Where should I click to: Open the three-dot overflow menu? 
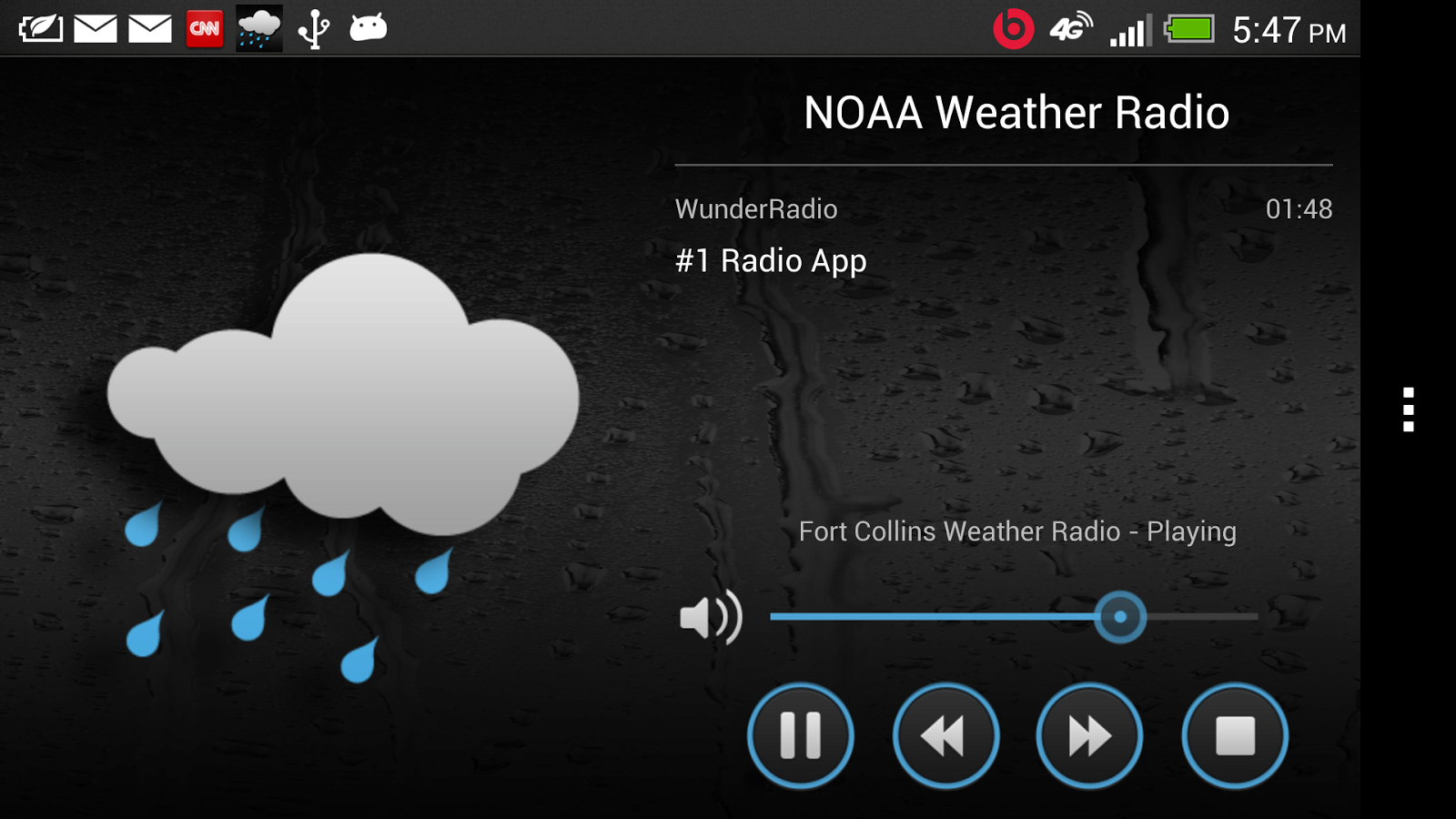1408,409
